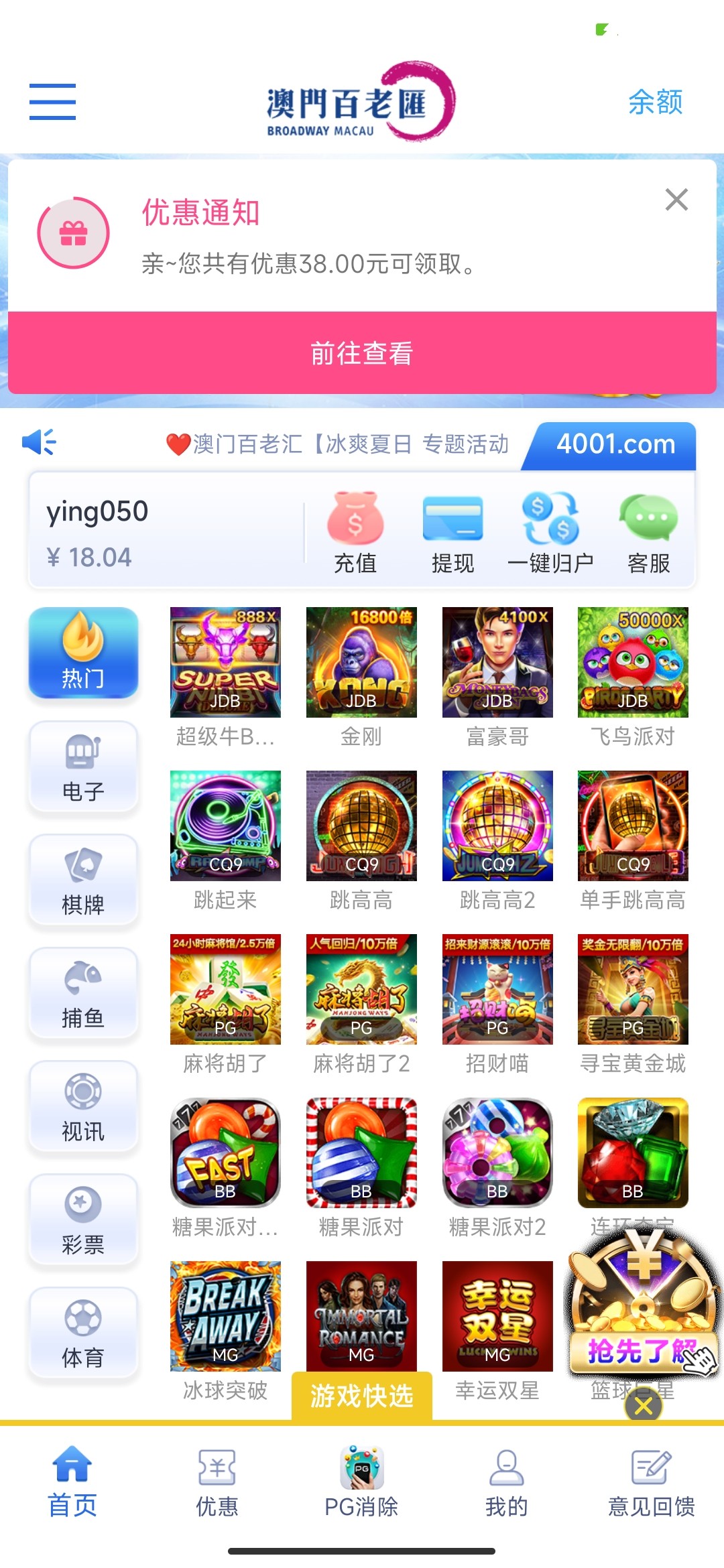Launch the 金刚 JDB game
724x1568 pixels.
pos(361,678)
